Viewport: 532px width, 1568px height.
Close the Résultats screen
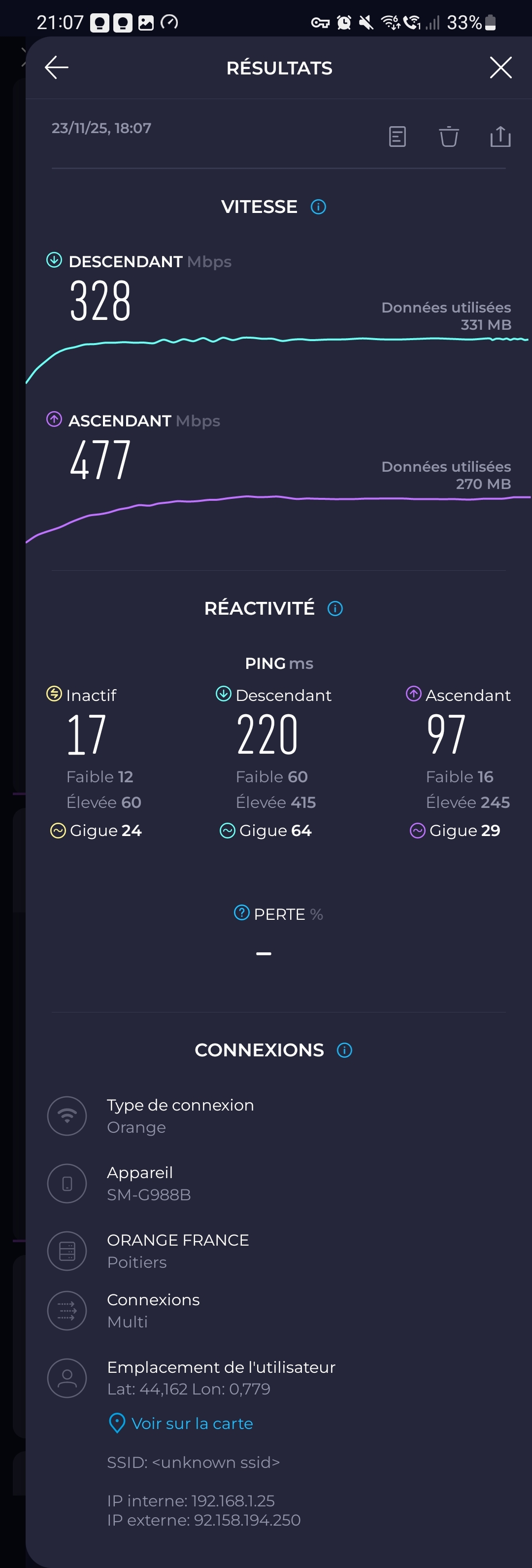coord(500,68)
